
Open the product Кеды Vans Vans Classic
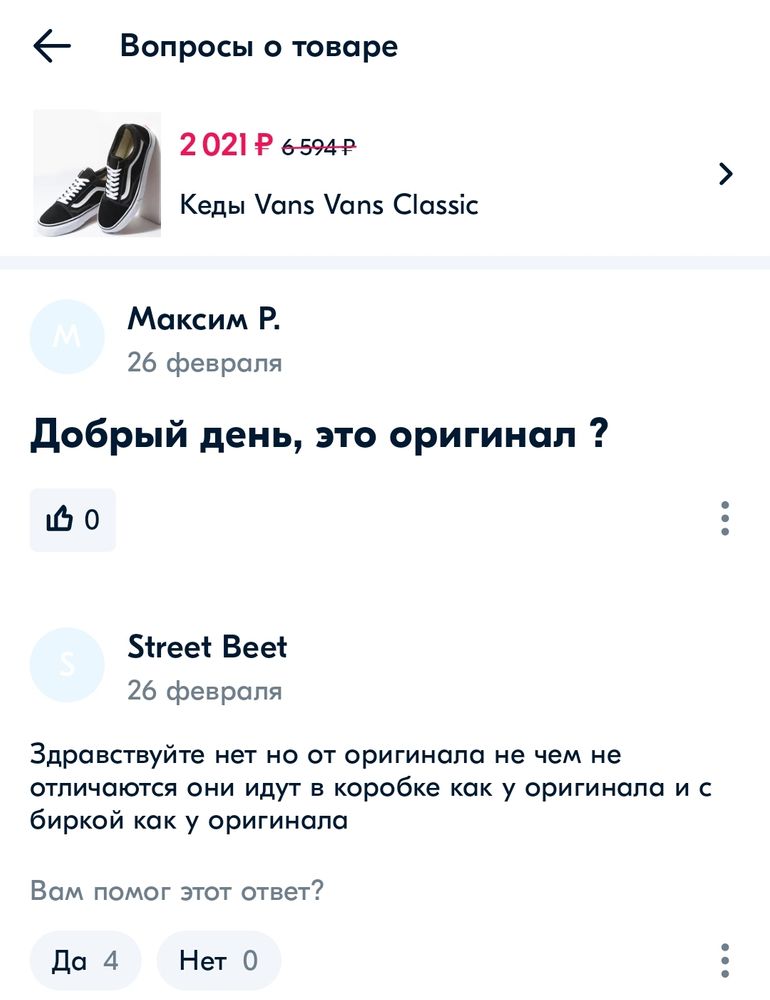(329, 204)
